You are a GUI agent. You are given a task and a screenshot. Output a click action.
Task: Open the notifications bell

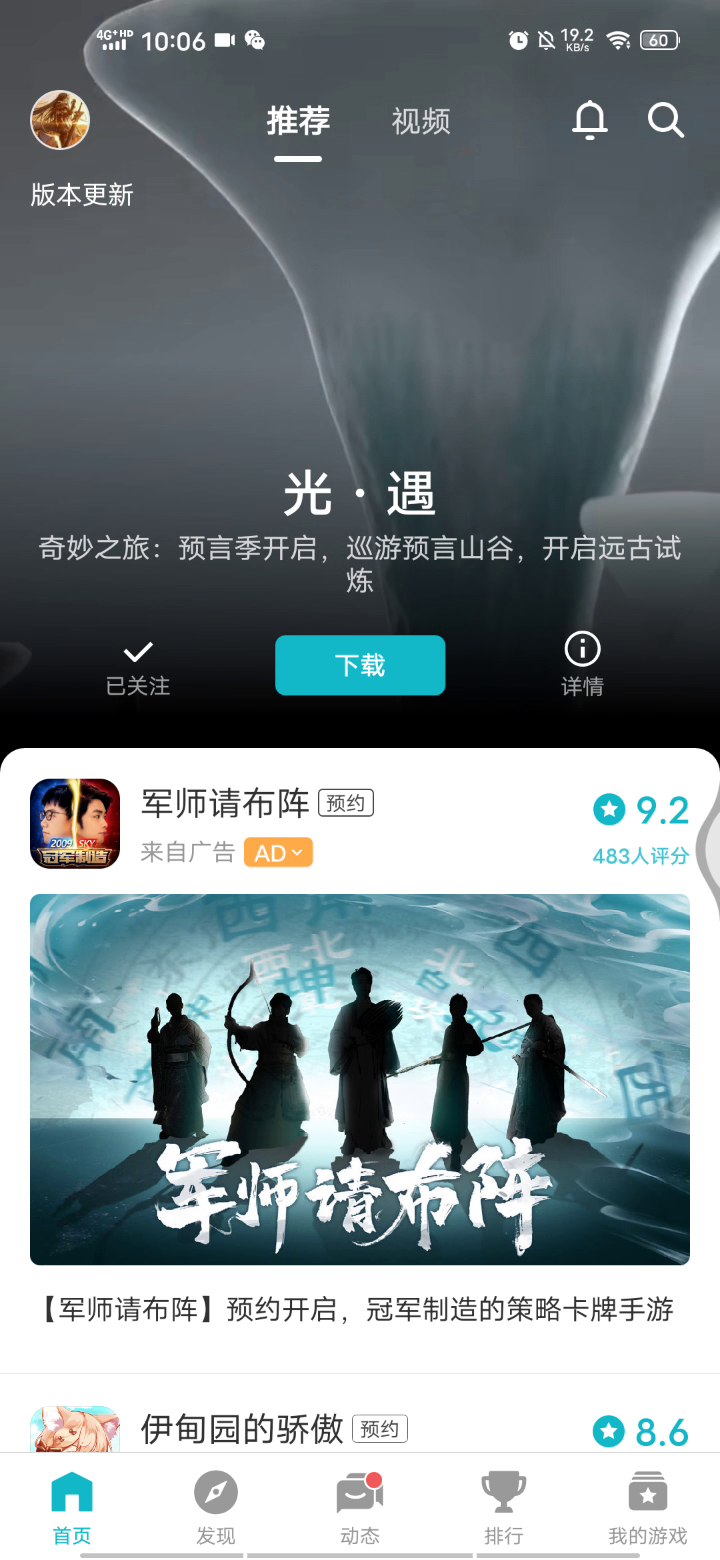click(589, 121)
